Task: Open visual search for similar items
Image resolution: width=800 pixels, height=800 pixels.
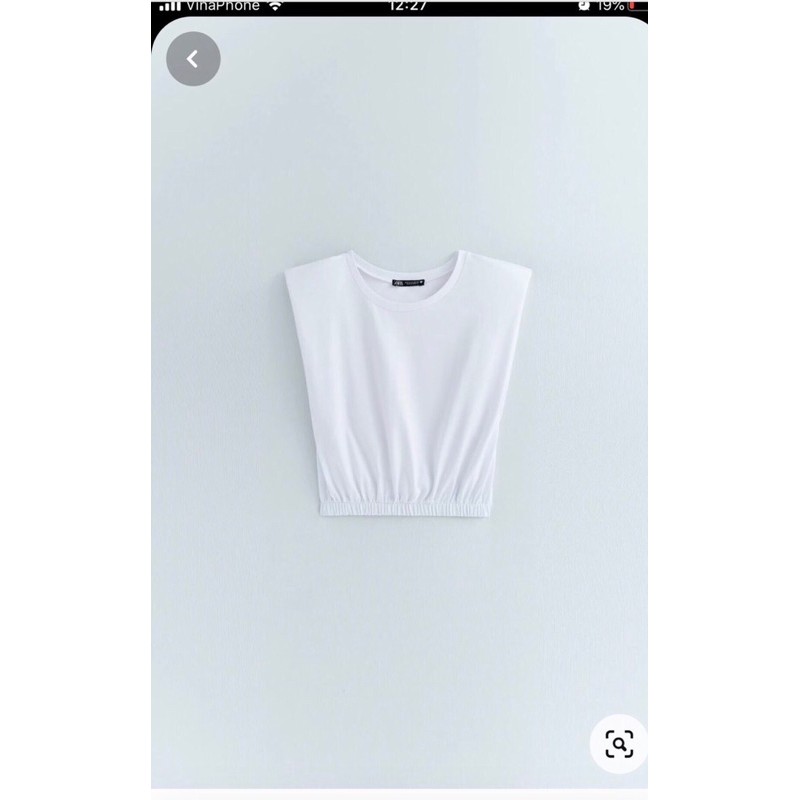Action: pyautogui.click(x=617, y=741)
